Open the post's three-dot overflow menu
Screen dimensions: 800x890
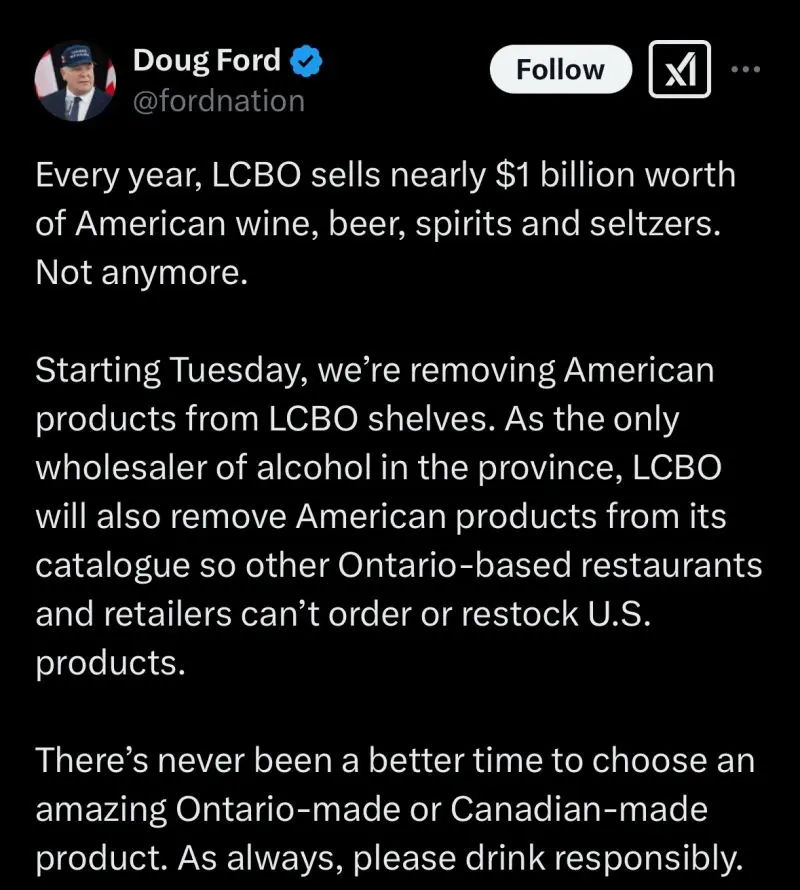pos(746,69)
